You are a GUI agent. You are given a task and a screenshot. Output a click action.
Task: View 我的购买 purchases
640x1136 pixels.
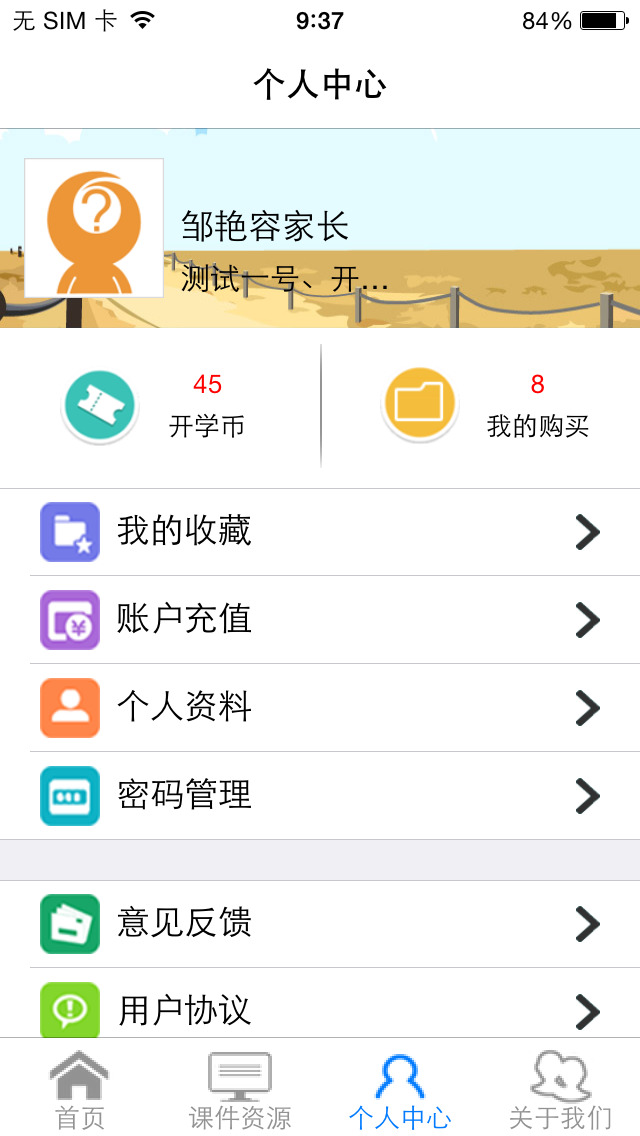tap(485, 407)
